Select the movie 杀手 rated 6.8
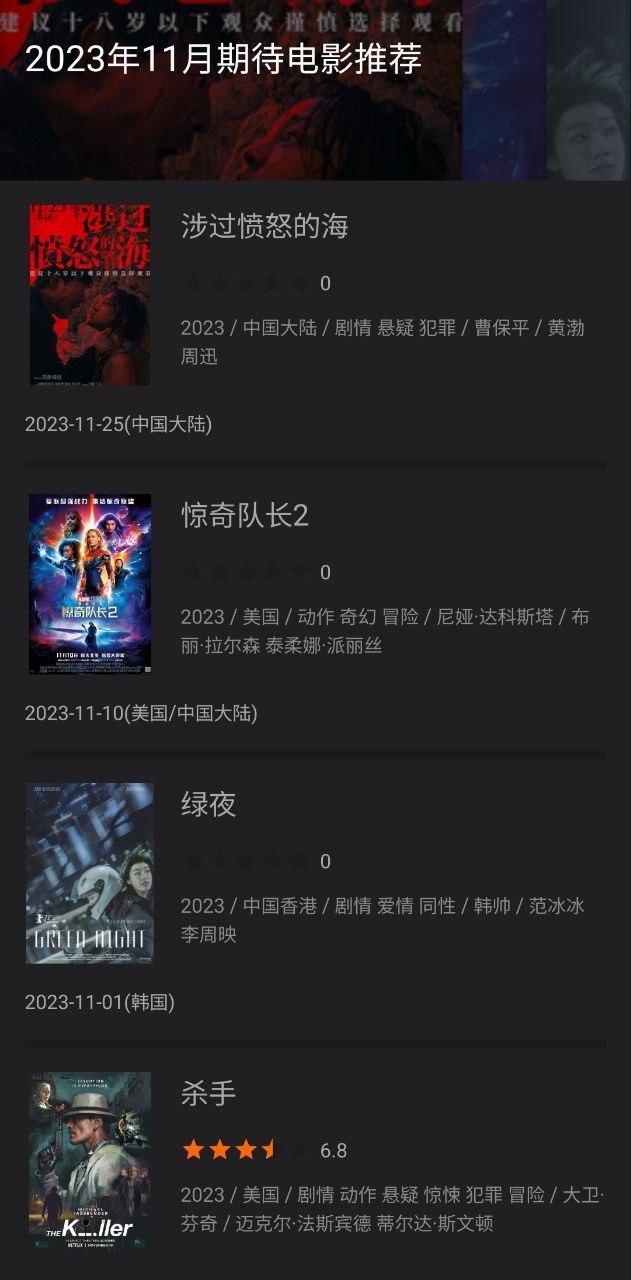The image size is (631, 1280). pyautogui.click(x=209, y=1093)
